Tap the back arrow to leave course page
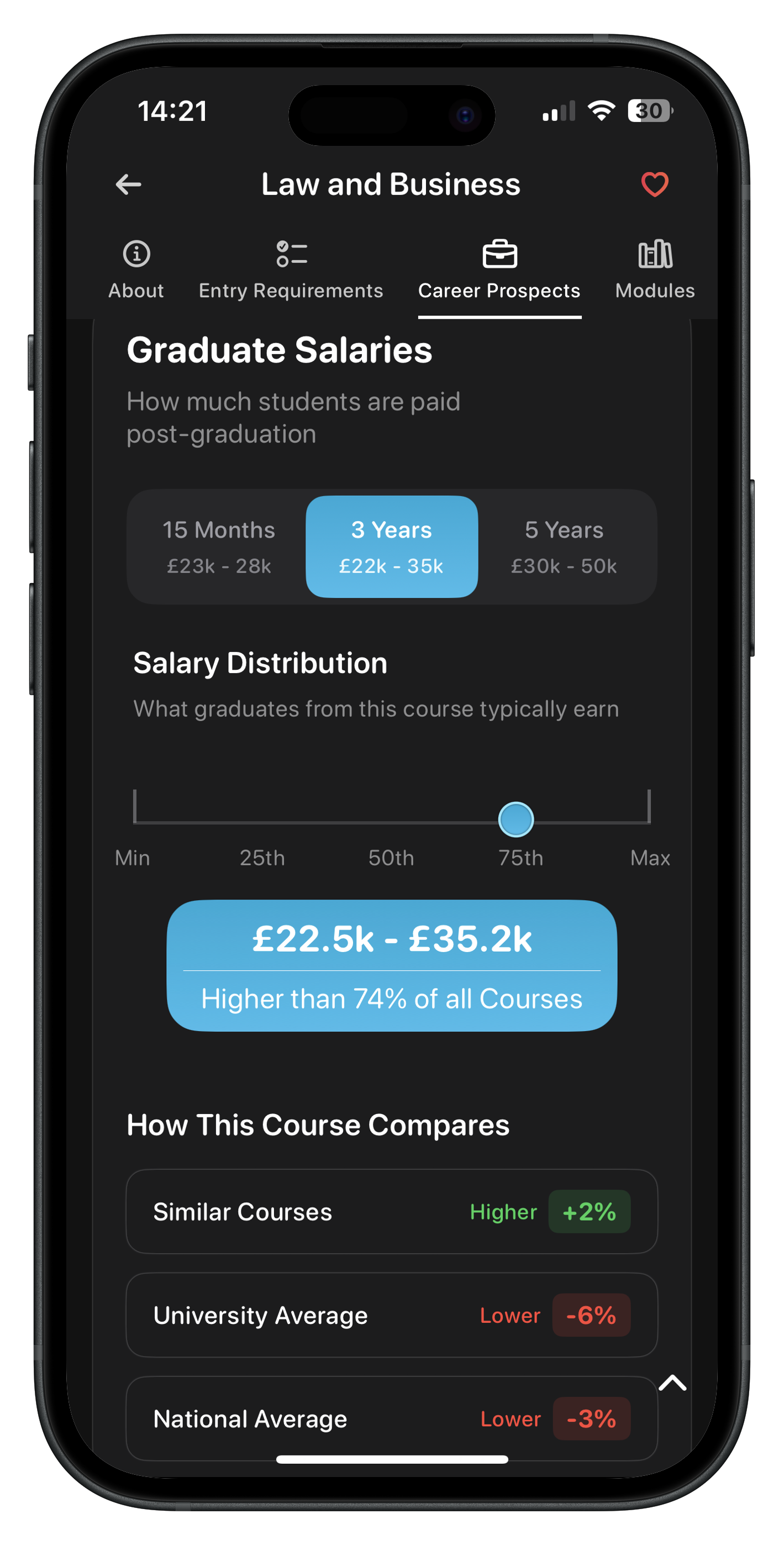Screen dimensions: 784x1545 coord(128,184)
